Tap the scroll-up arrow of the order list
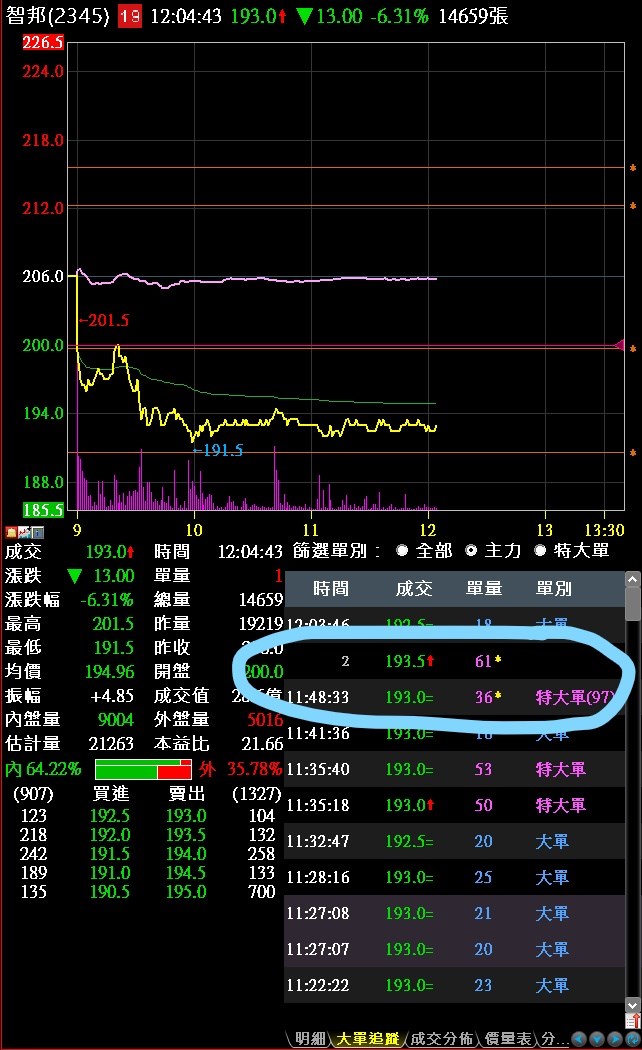Image resolution: width=642 pixels, height=1050 pixels. click(632, 580)
